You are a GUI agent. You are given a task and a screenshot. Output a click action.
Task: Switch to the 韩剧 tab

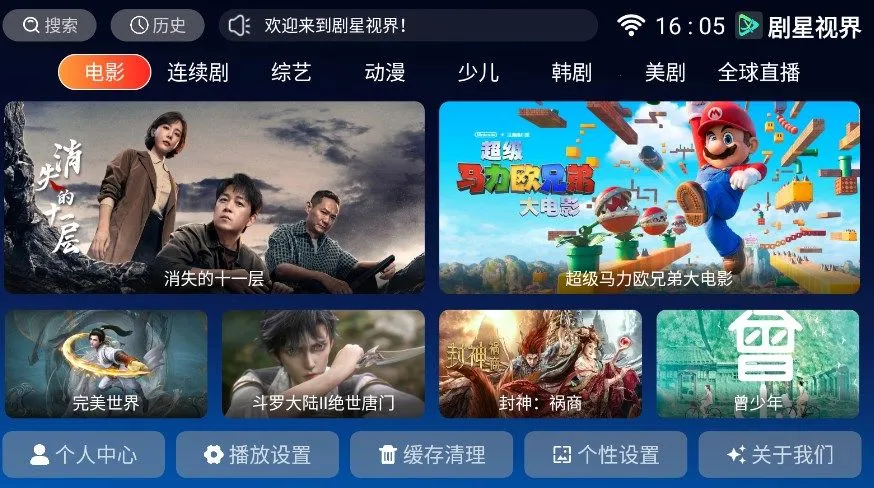[571, 72]
